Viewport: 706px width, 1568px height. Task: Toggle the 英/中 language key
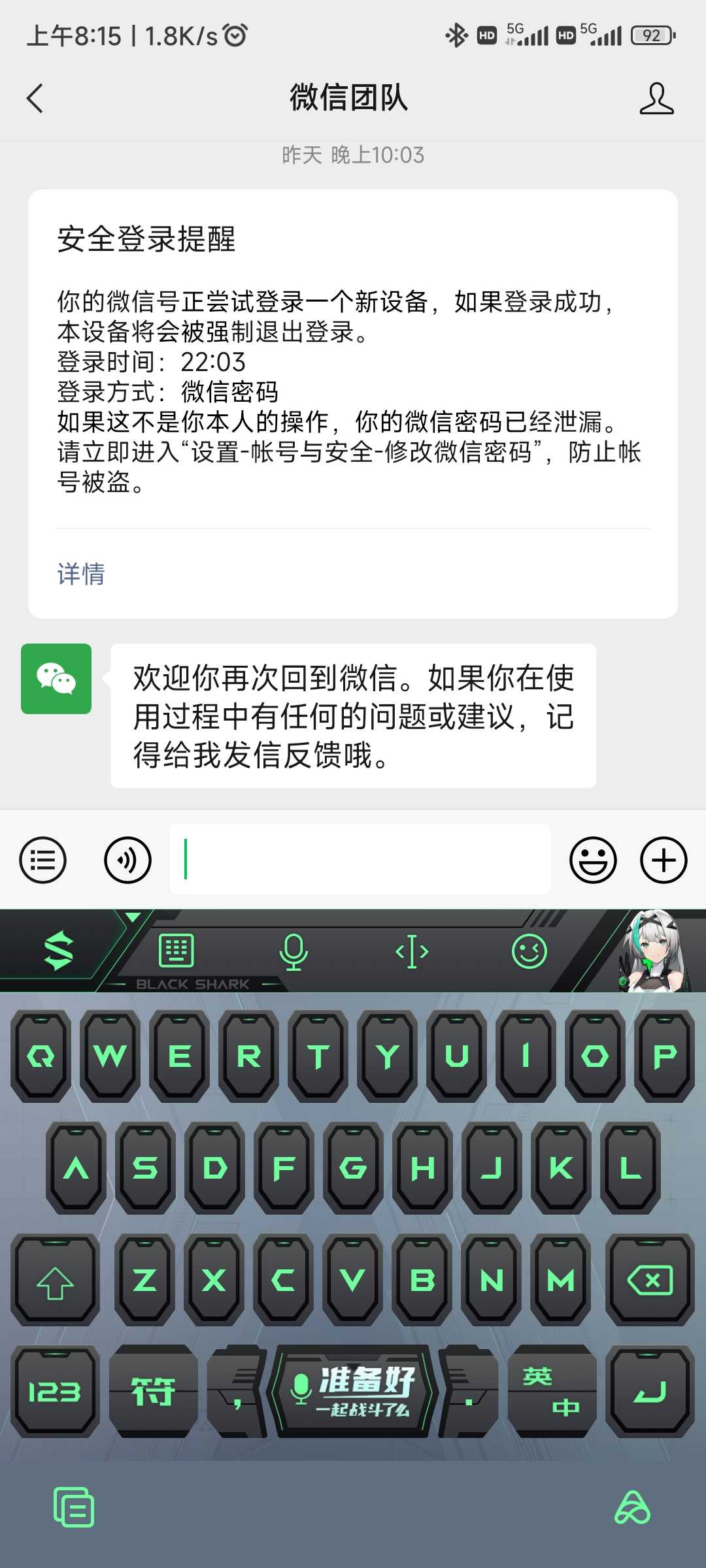click(x=552, y=1392)
